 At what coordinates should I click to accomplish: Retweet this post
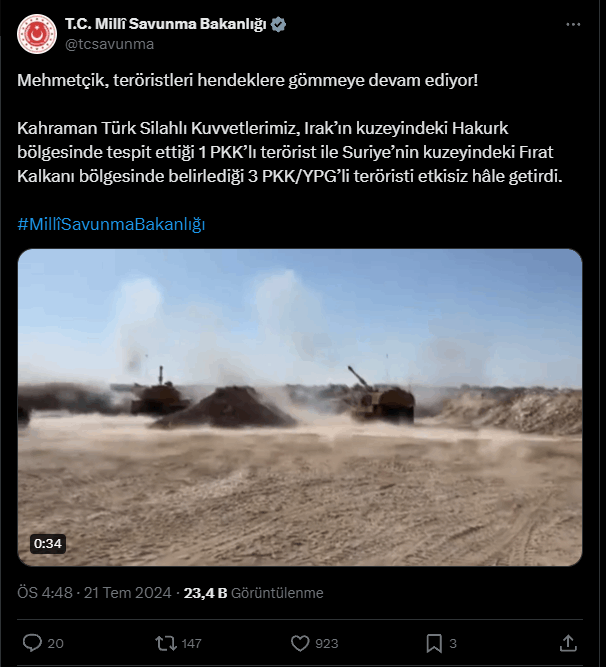click(x=165, y=643)
